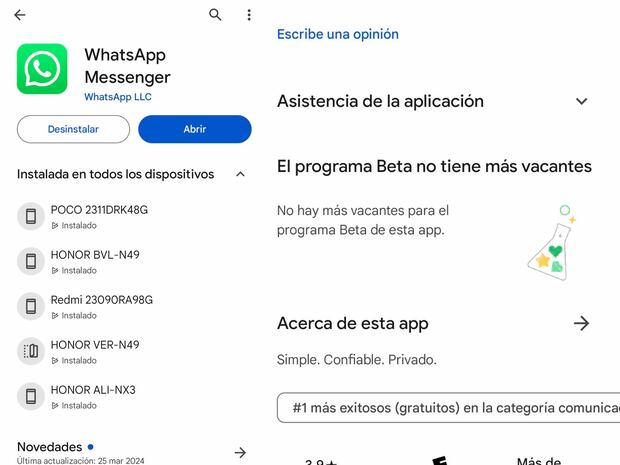The height and width of the screenshot is (465, 620).
Task: Tap the '#1 más exitosos (gratuitos)' chip
Action: (450, 408)
